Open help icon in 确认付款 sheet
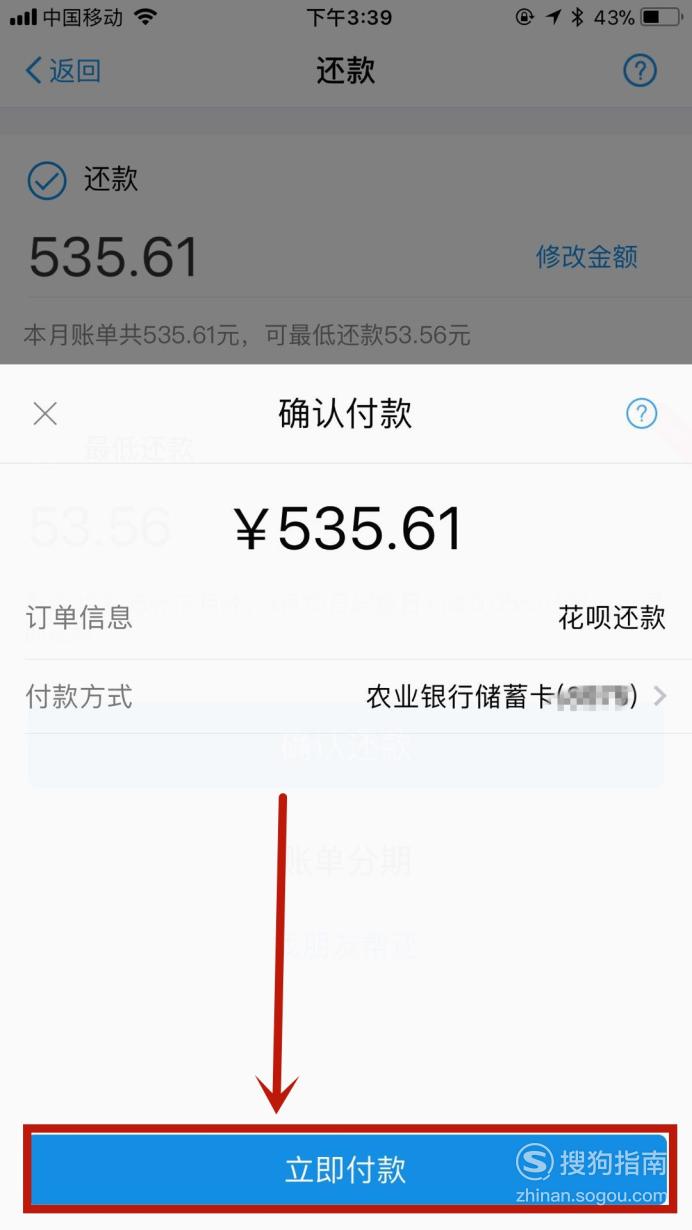This screenshot has height=1230, width=692. (x=641, y=413)
